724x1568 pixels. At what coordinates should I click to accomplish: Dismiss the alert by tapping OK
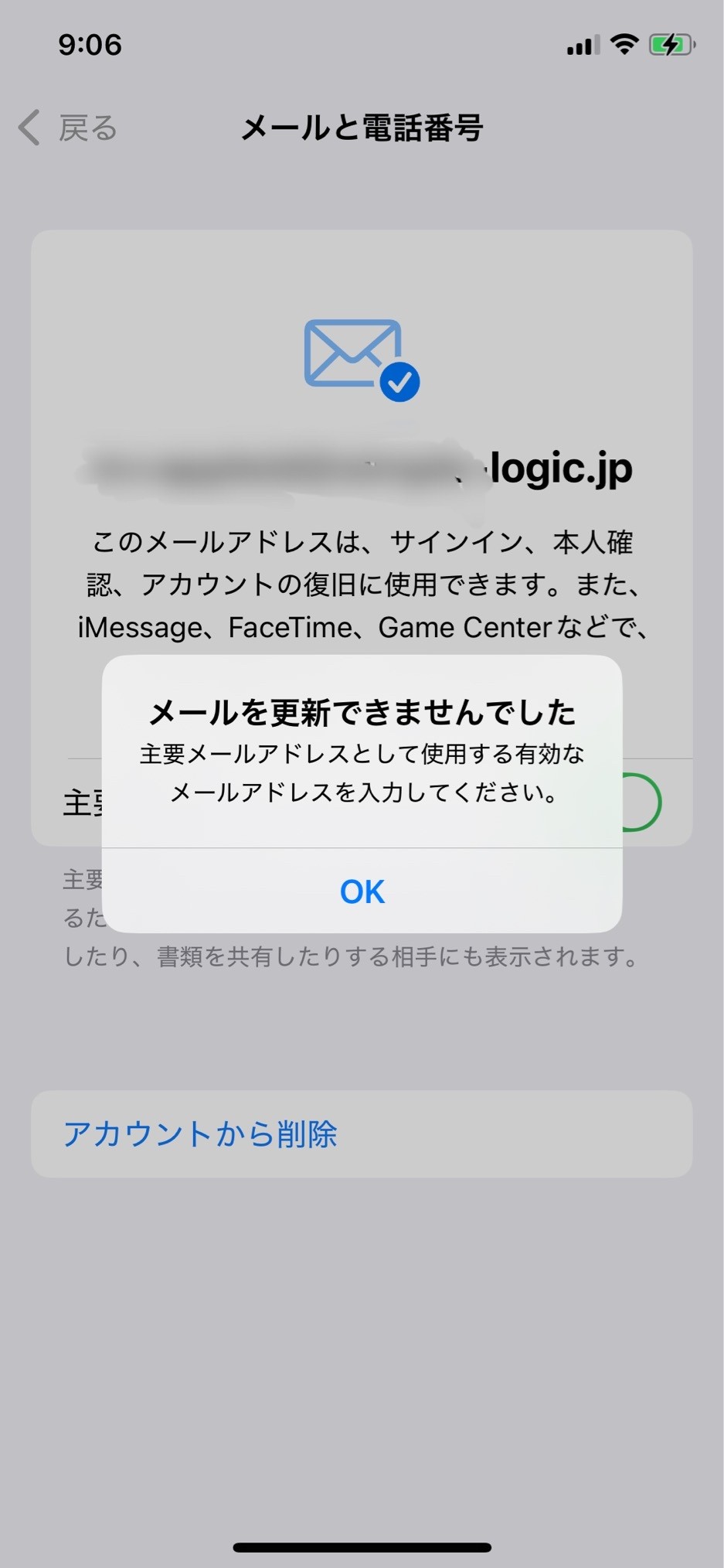tap(362, 891)
